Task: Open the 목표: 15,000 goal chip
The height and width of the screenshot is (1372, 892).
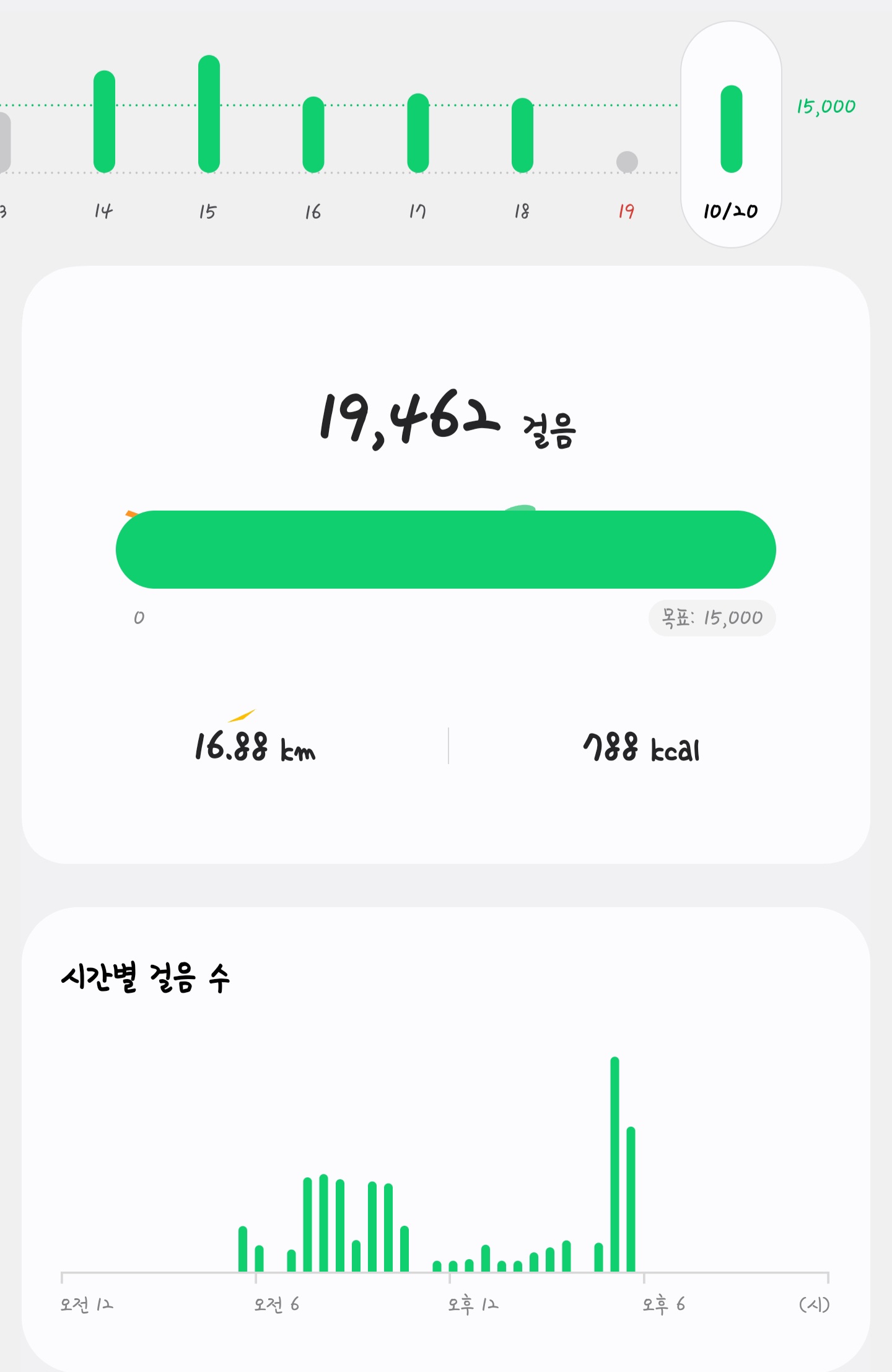Action: point(712,618)
